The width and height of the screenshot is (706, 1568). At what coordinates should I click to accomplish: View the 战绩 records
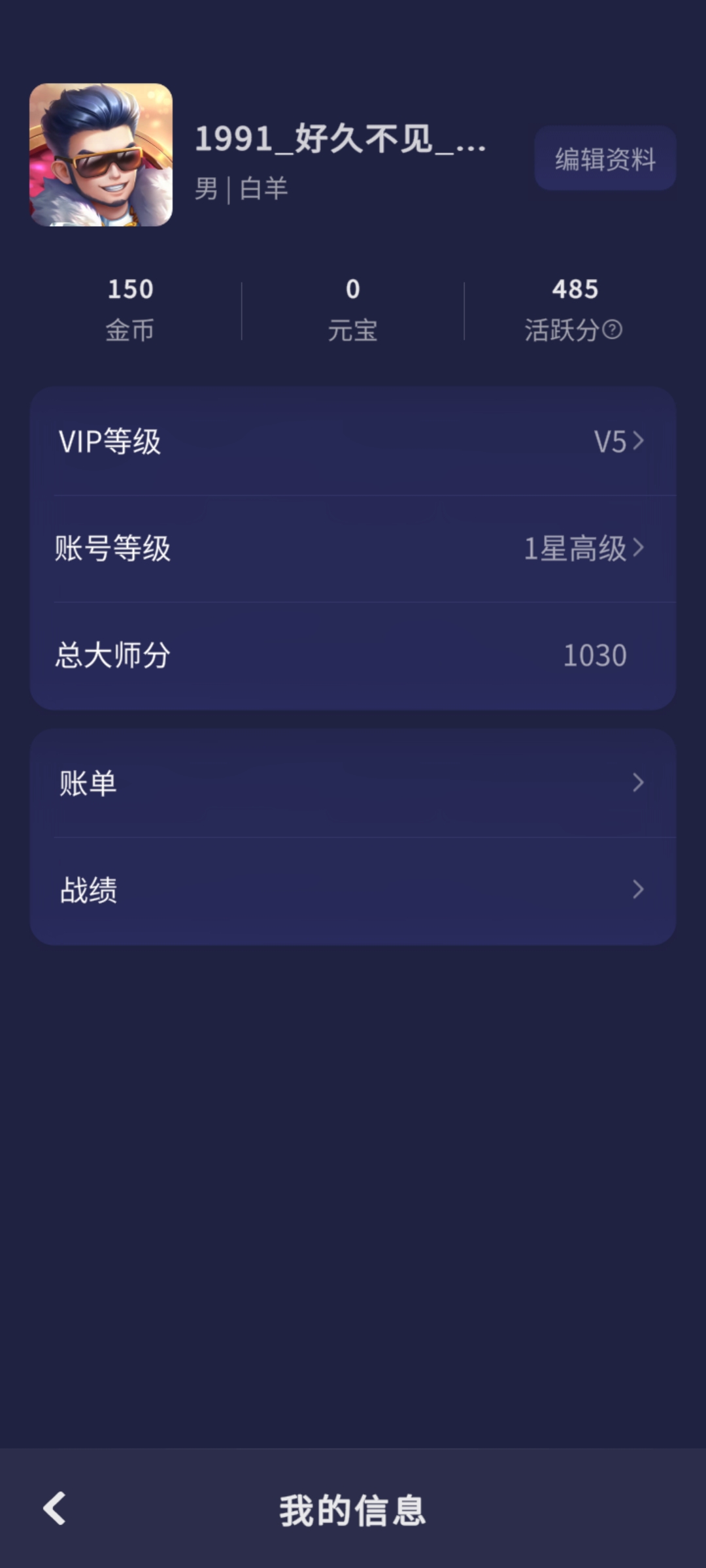(x=353, y=890)
